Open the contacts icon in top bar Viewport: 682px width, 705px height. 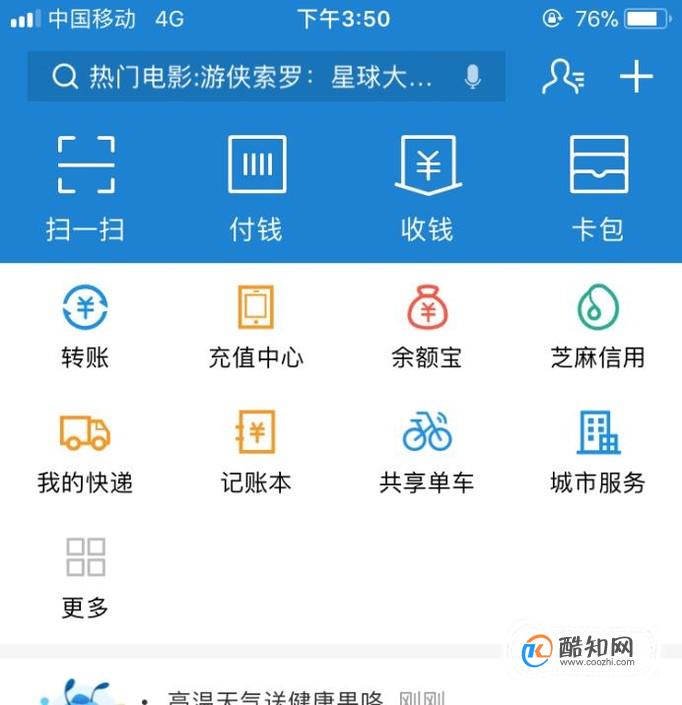tap(562, 77)
